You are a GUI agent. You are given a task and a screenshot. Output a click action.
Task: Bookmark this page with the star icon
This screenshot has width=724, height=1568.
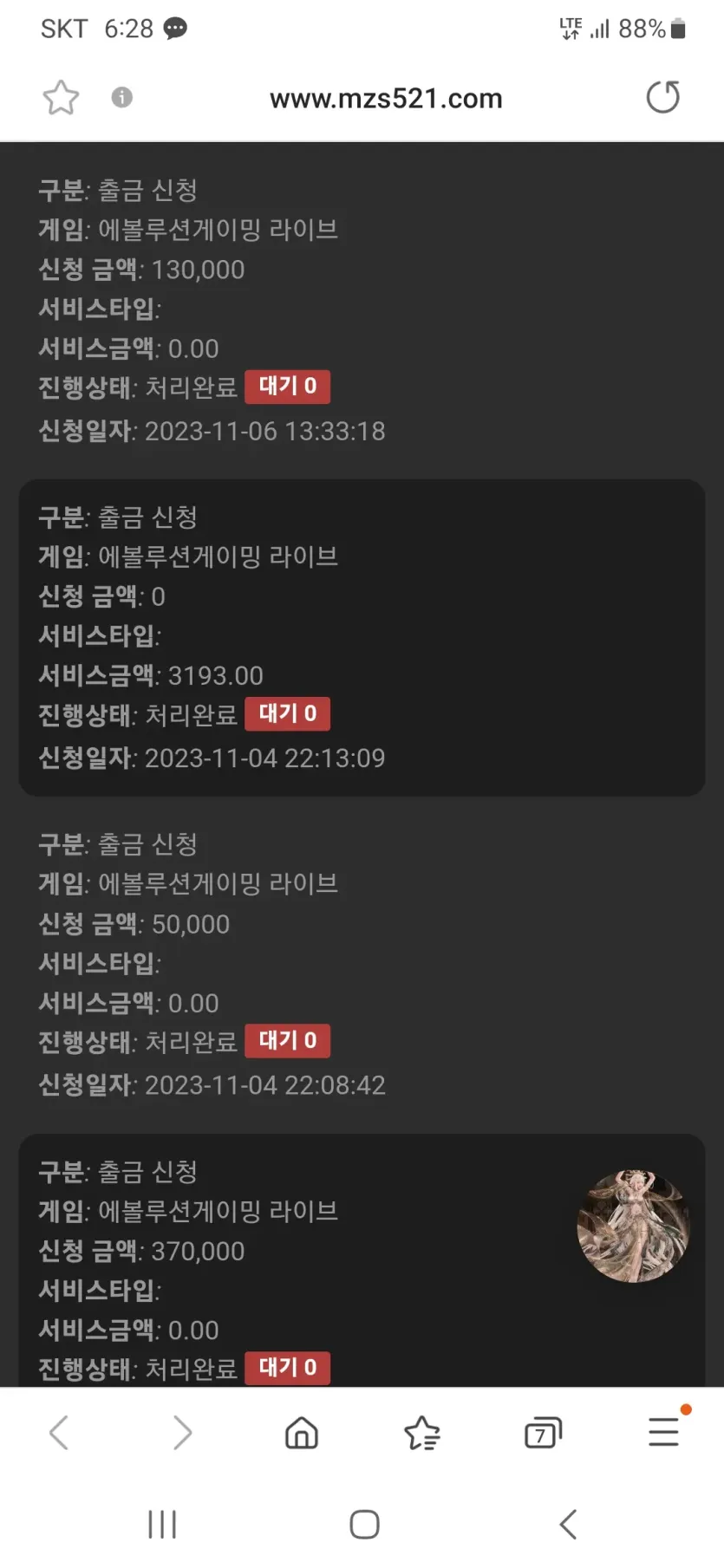pyautogui.click(x=61, y=97)
